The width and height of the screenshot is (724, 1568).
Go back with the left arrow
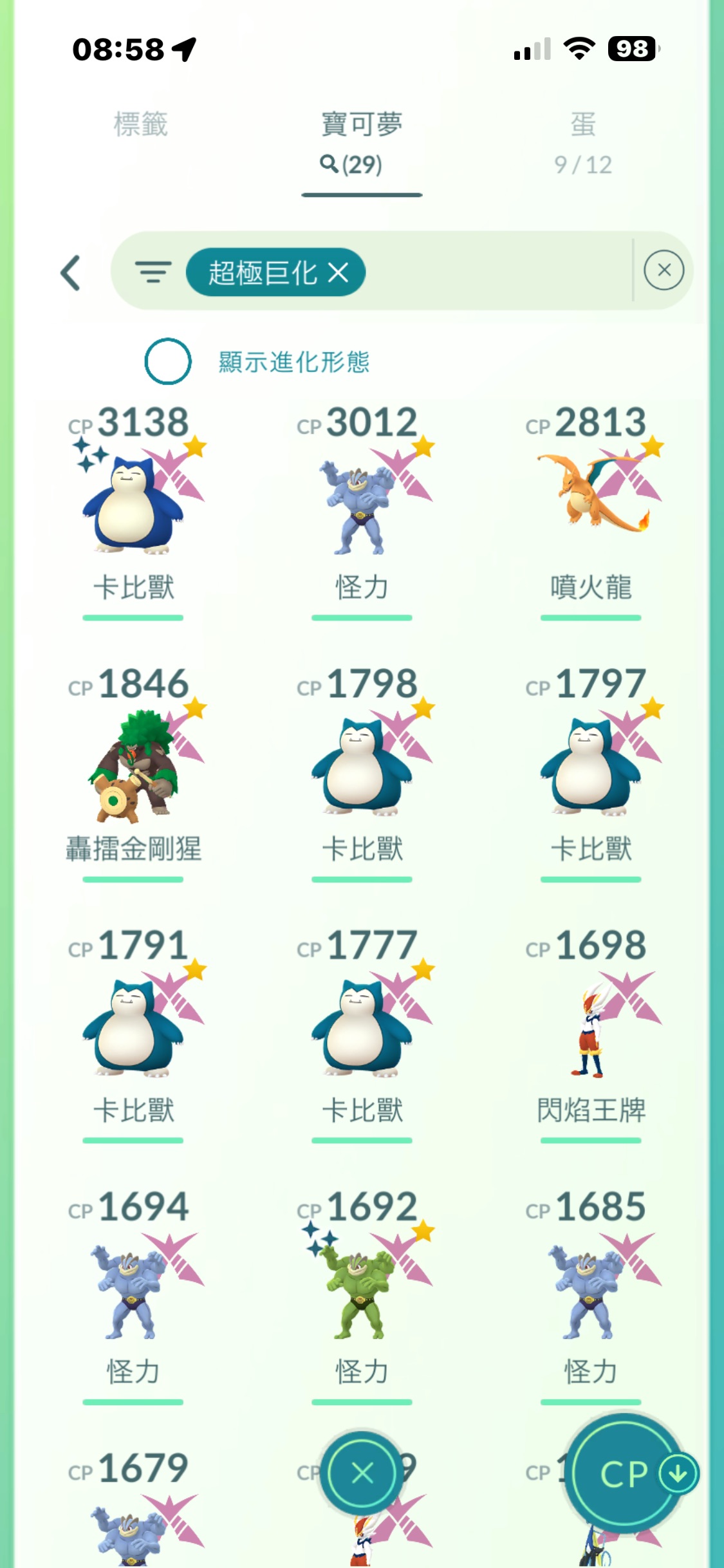(x=71, y=273)
